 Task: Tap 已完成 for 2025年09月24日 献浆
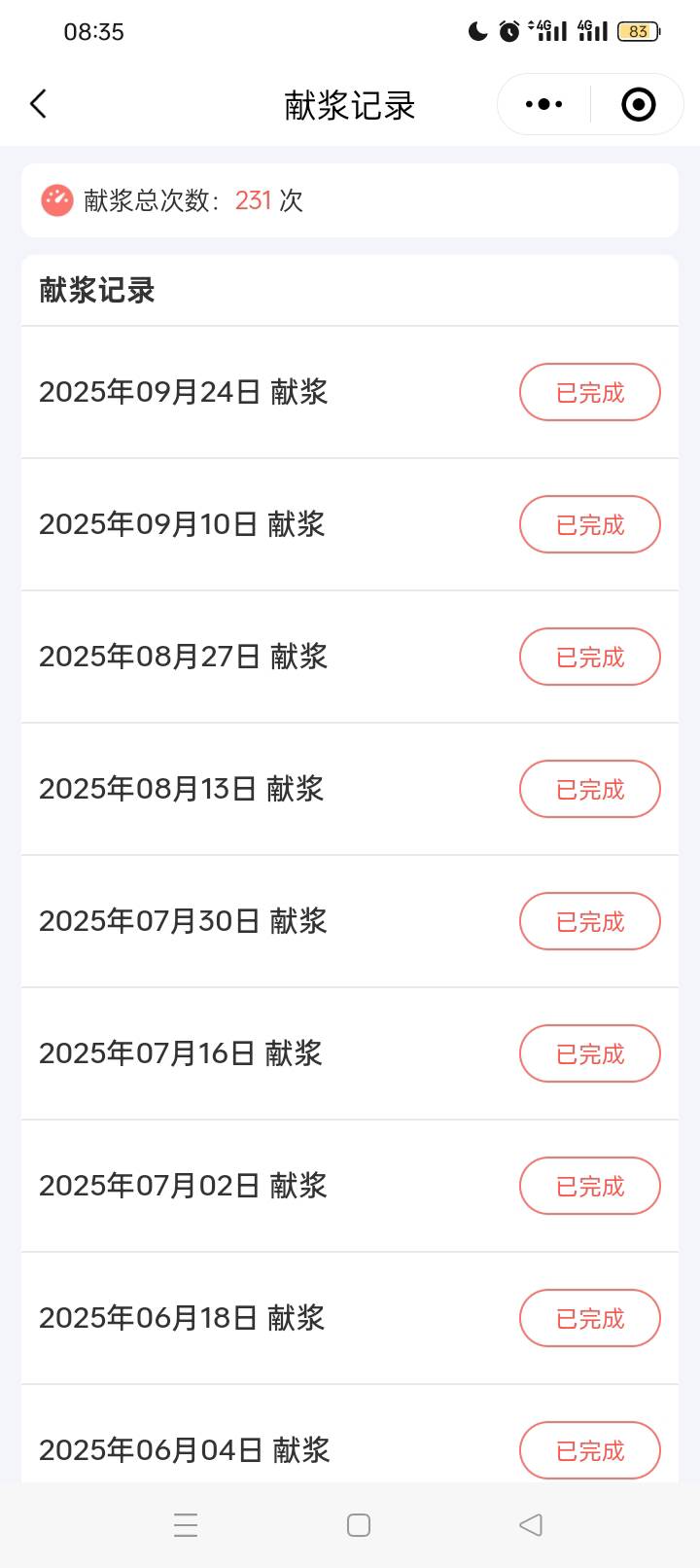pyautogui.click(x=589, y=393)
